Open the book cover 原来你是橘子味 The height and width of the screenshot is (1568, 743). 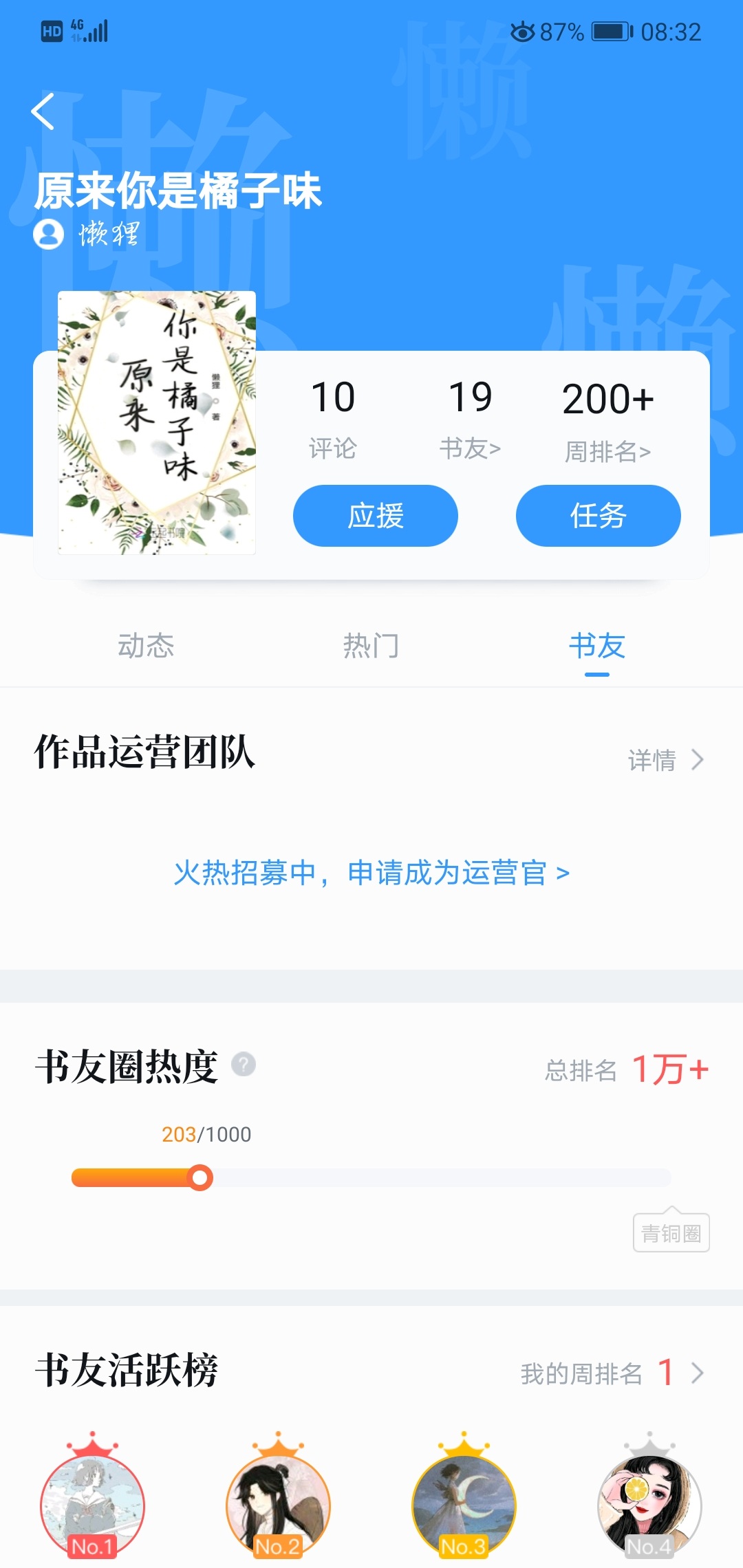157,422
